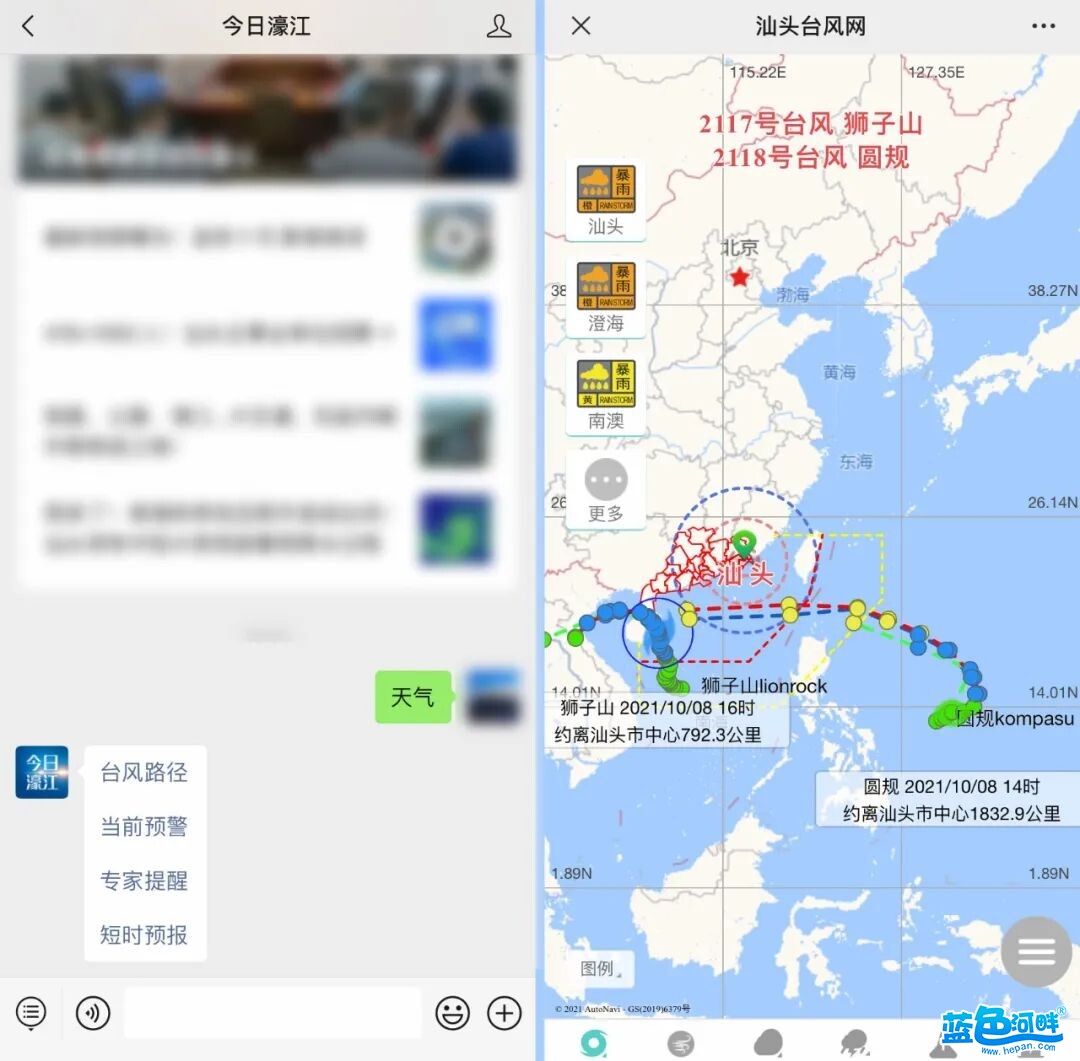
Task: Open the three-dot overflow menu
Action: coord(1043,26)
